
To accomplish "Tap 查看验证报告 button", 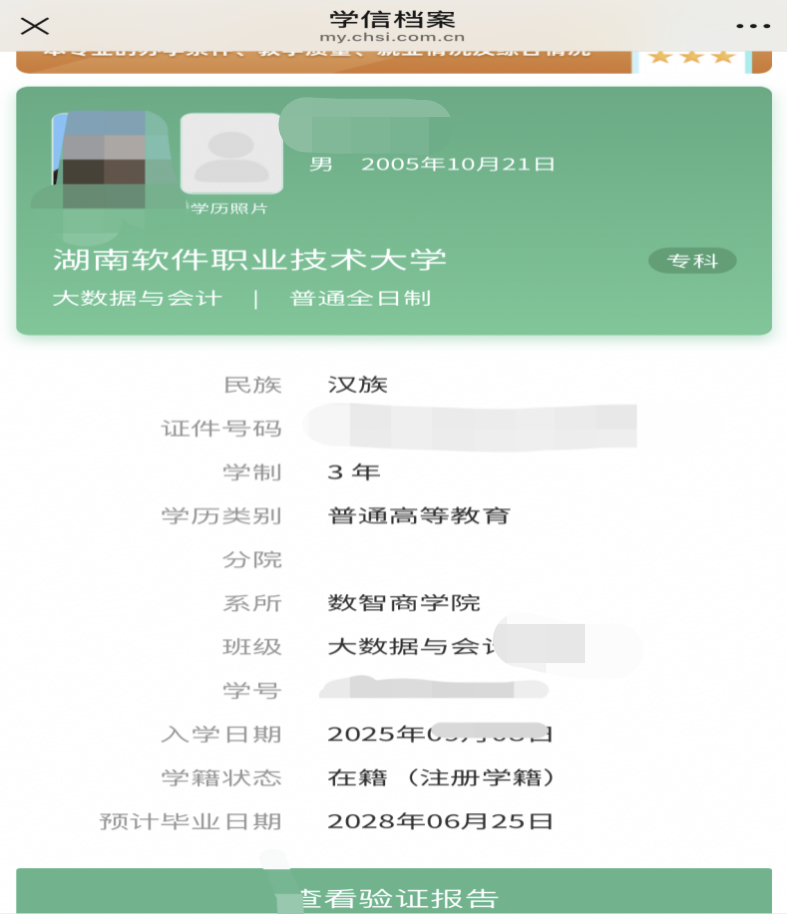I will point(394,895).
